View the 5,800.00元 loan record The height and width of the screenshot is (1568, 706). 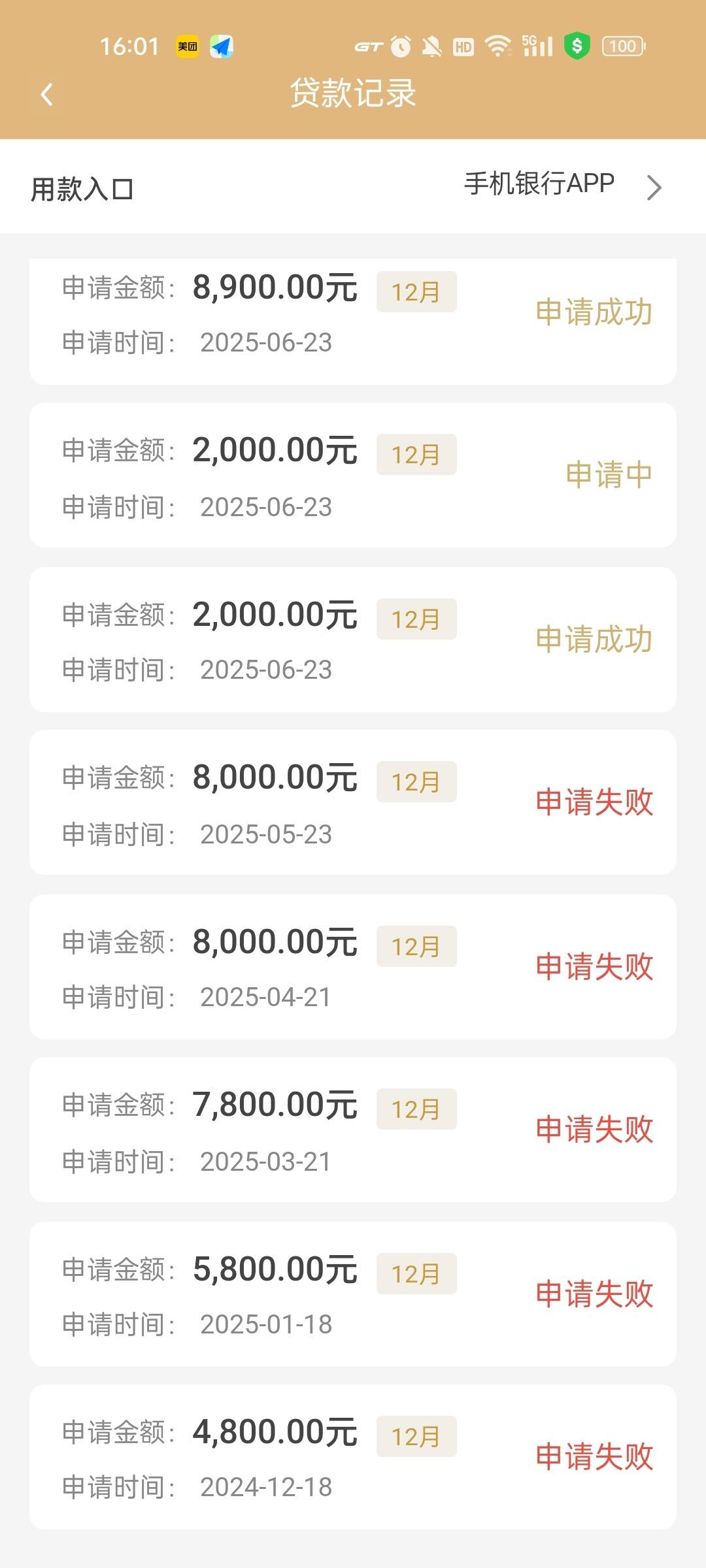point(353,1294)
